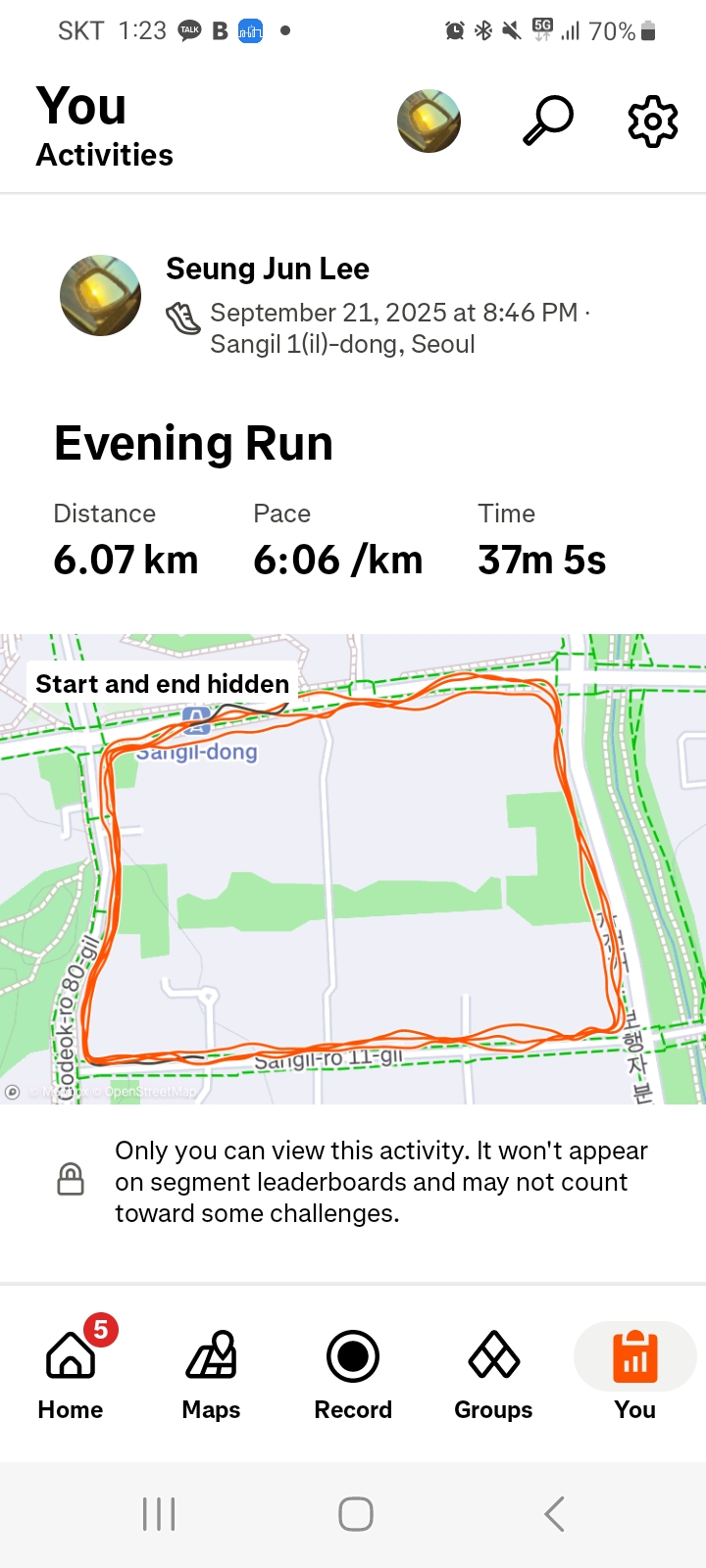Go to the Home tab
This screenshot has height=1568, width=706.
71,1370
